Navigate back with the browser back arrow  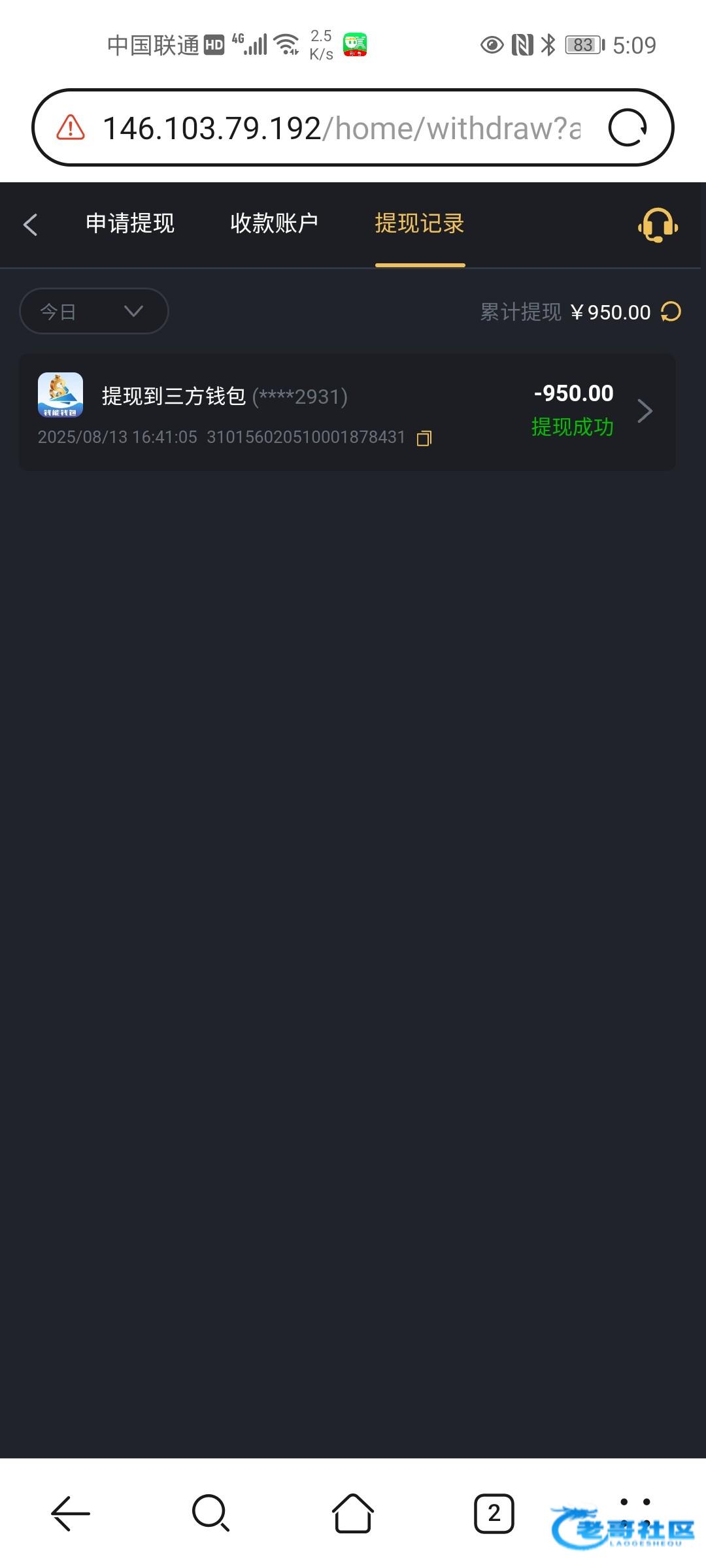[x=71, y=1513]
